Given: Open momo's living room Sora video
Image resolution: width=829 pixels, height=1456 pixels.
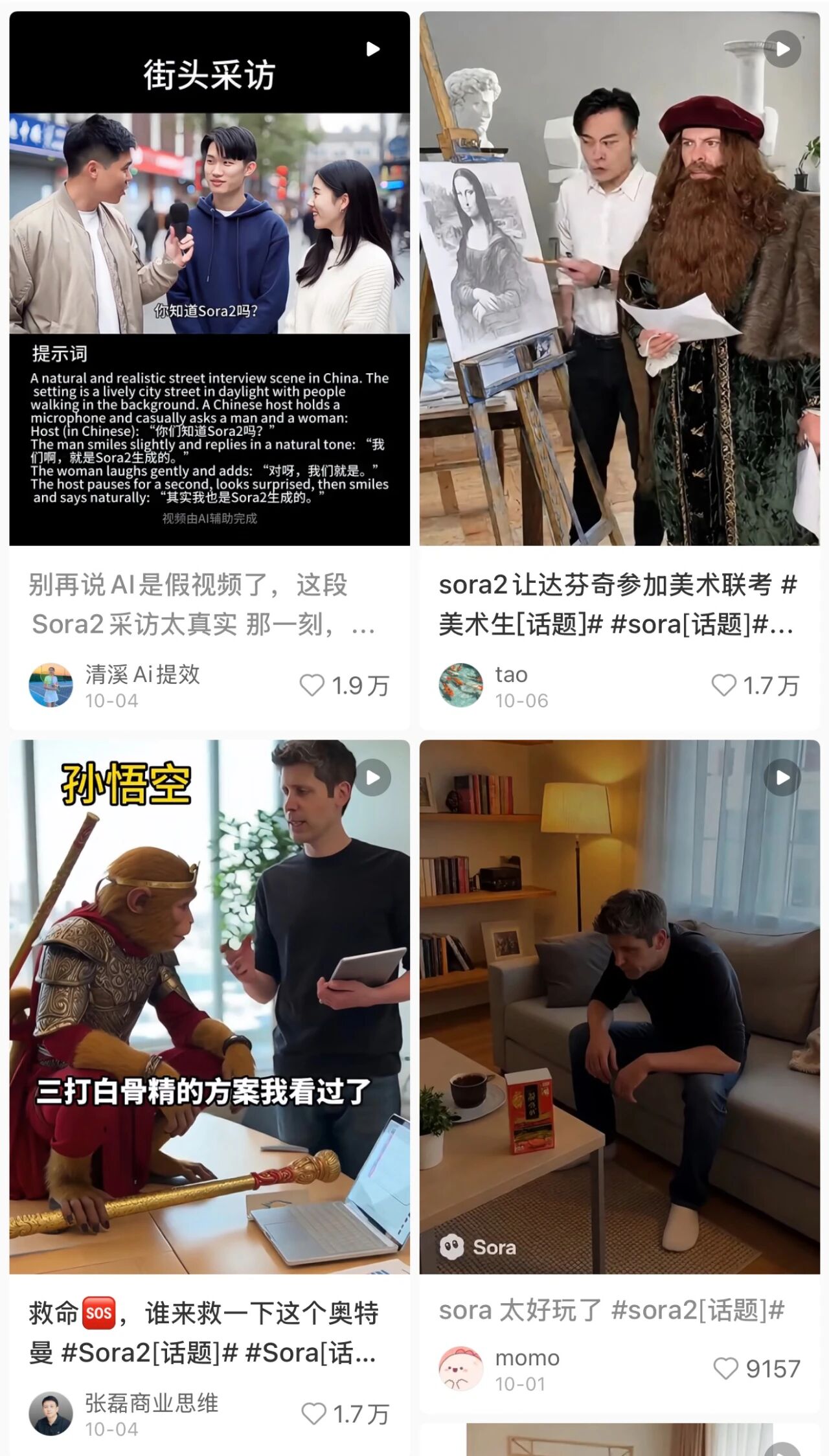Looking at the screenshot, I should pos(619,1007).
